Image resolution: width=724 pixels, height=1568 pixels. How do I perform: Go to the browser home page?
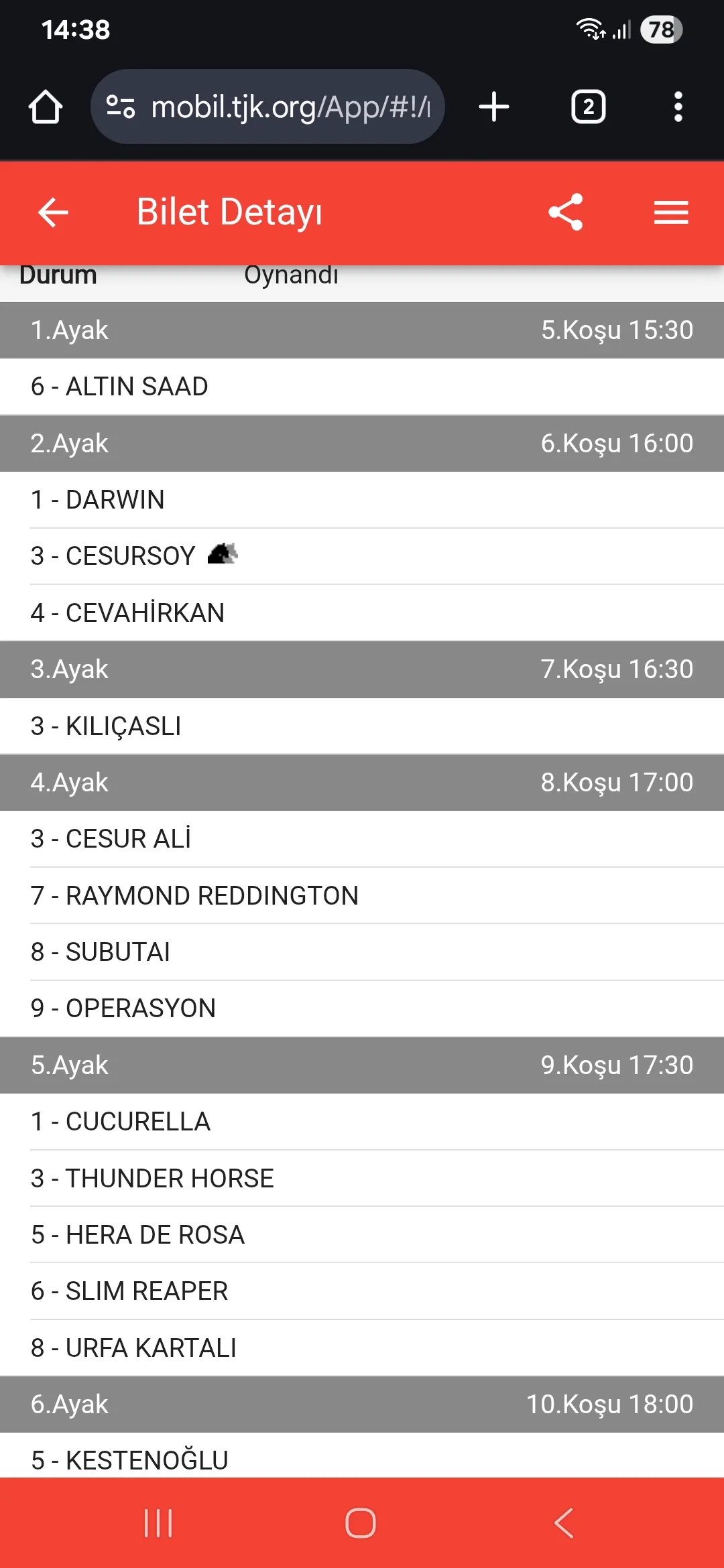[46, 107]
